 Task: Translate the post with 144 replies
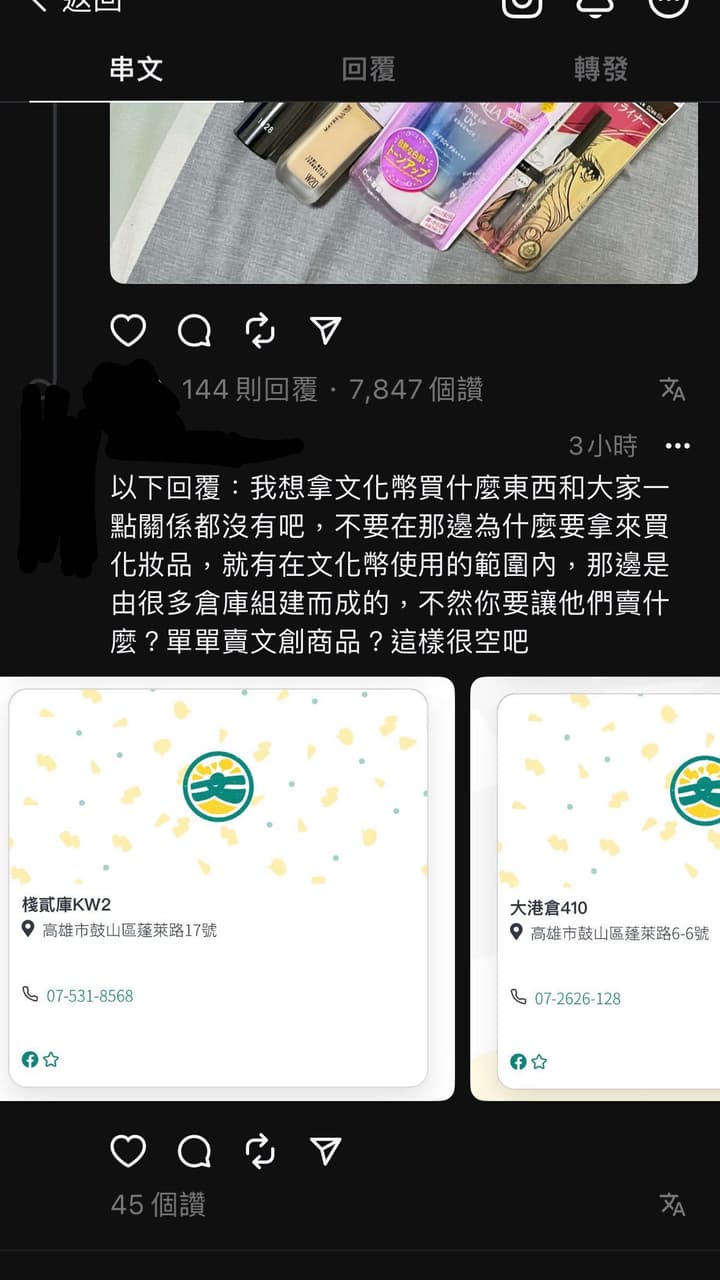click(673, 390)
